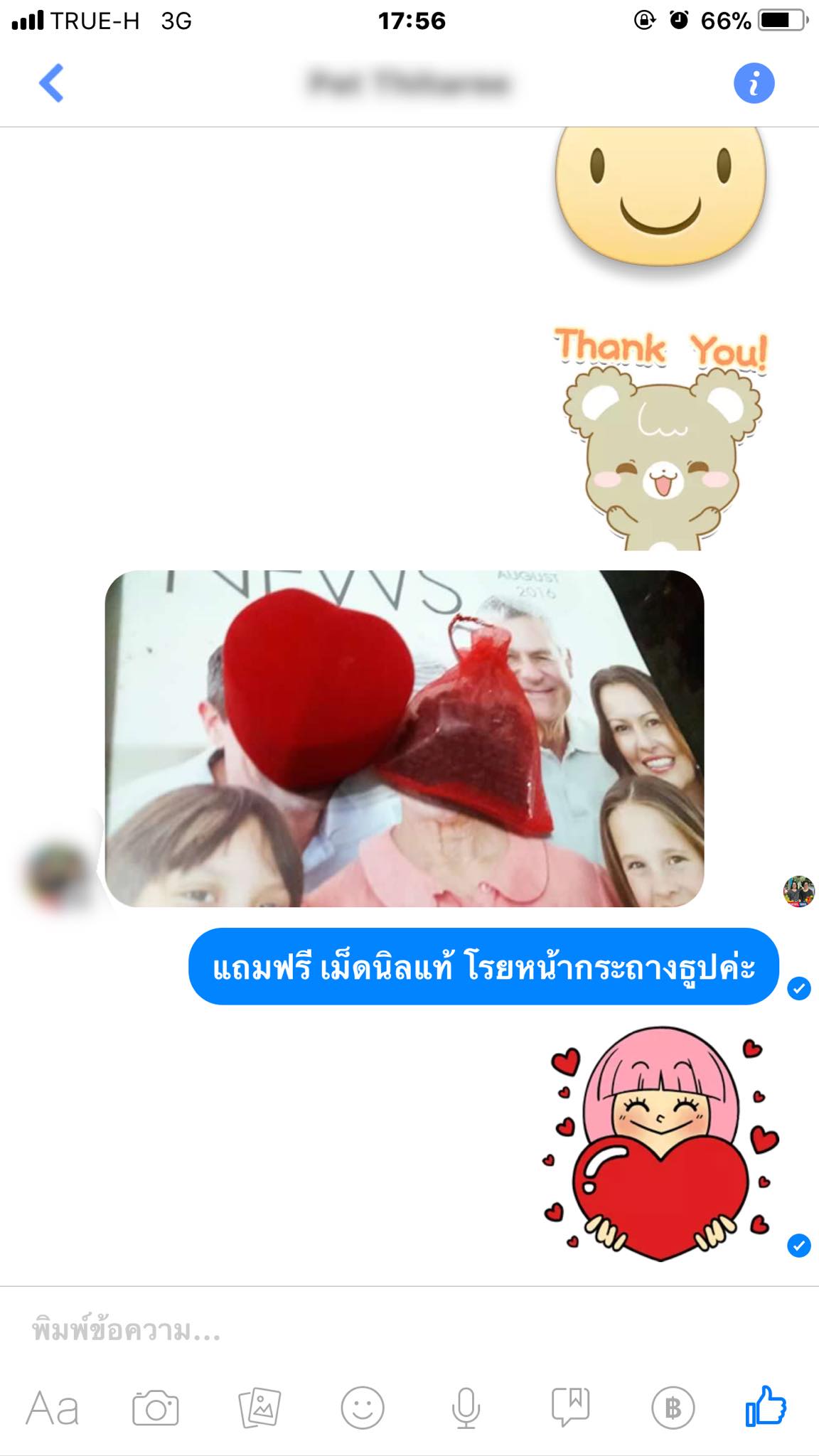819x1456 pixels.
Task: Tap the pink-haired girl heart sticker
Action: (661, 1143)
